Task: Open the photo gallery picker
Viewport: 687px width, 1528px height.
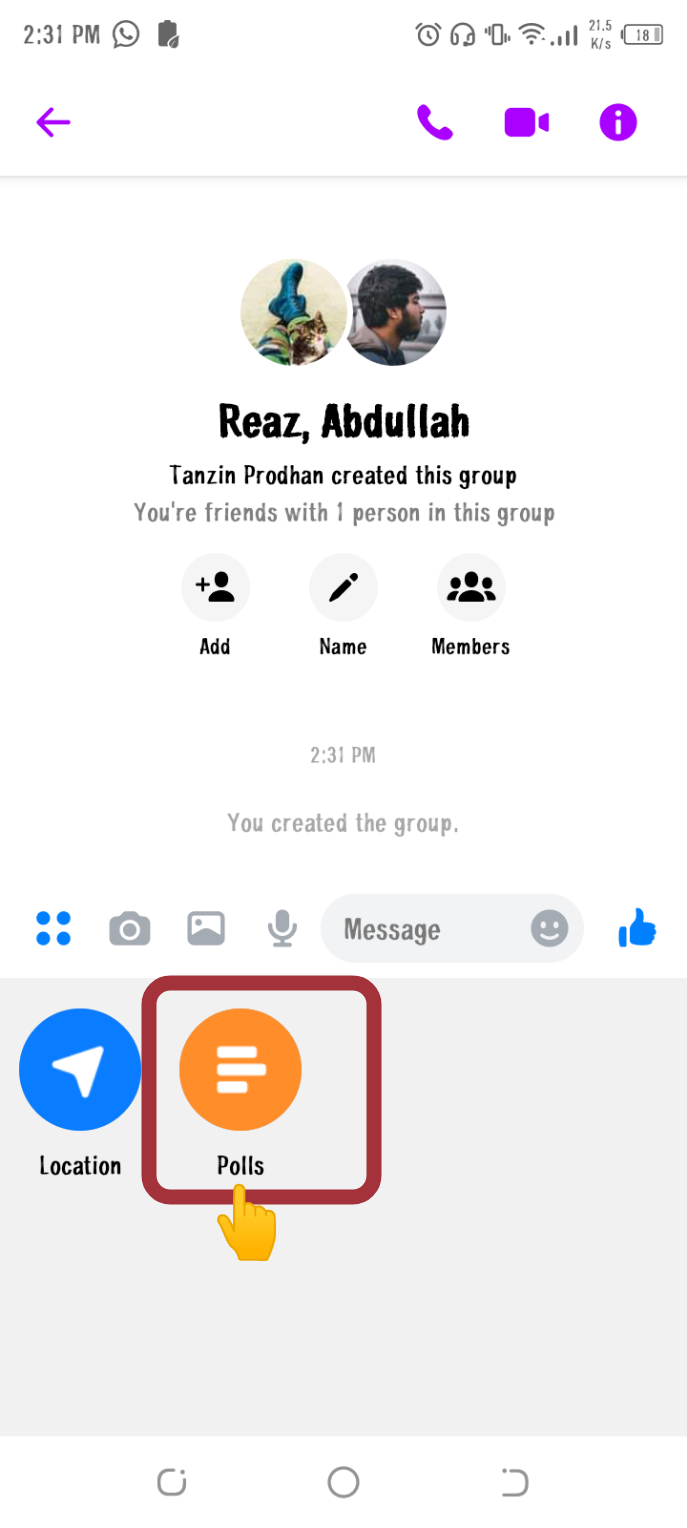Action: (x=206, y=929)
